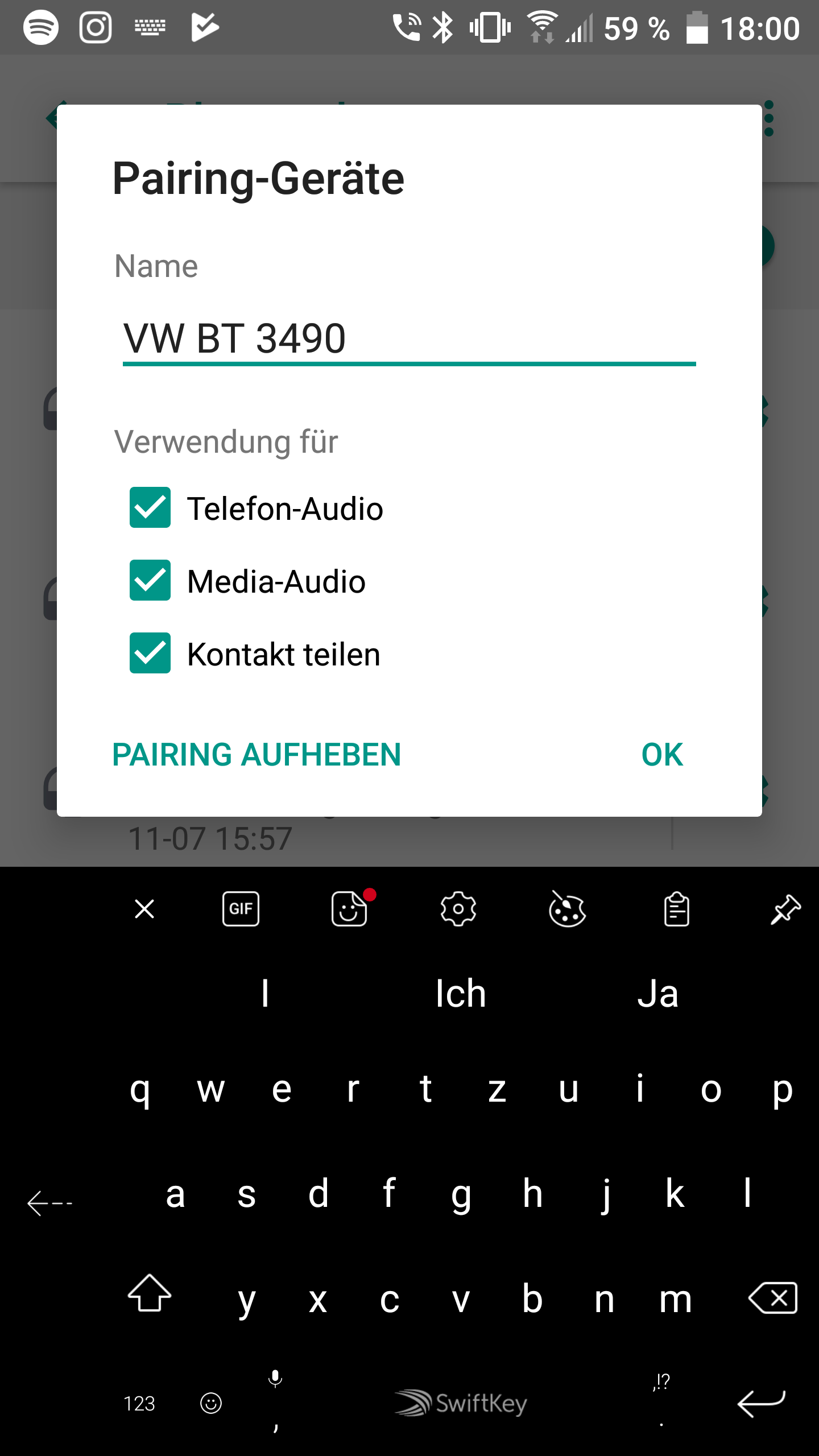Viewport: 819px width, 1456px height.
Task: Switch keyboard to 123 number layout
Action: pyautogui.click(x=139, y=1404)
